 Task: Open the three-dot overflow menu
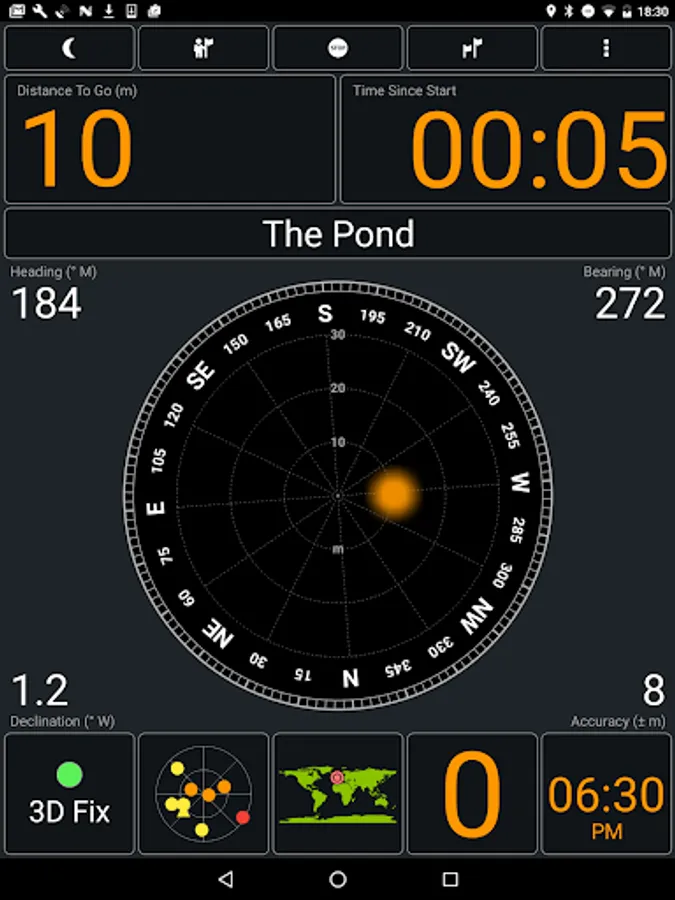pos(606,48)
